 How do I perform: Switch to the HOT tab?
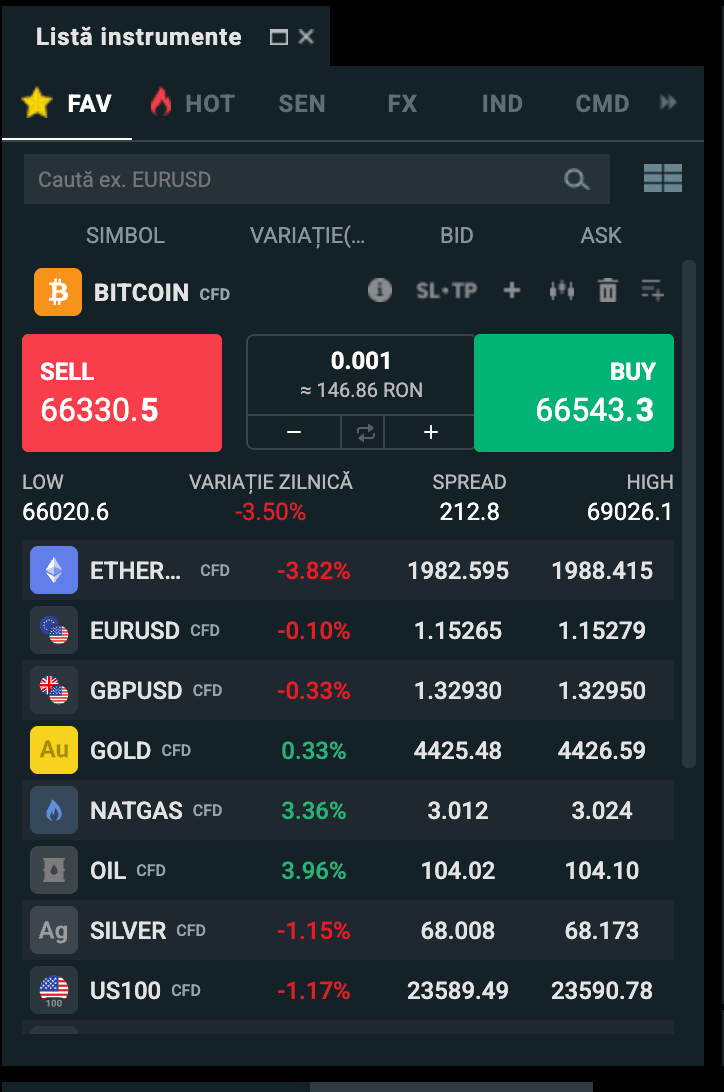(192, 103)
